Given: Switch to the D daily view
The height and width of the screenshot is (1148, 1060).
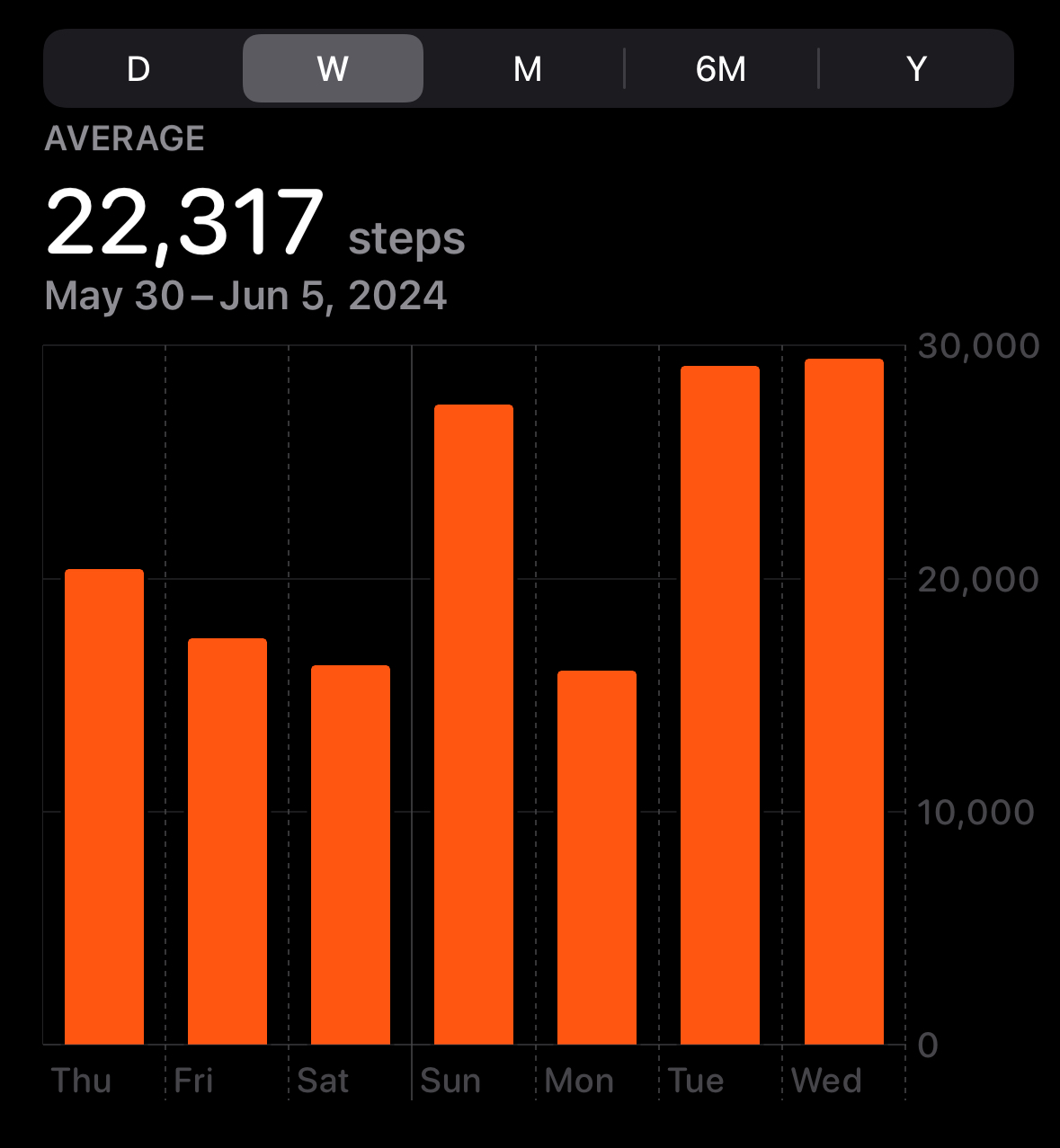Looking at the screenshot, I should (138, 69).
